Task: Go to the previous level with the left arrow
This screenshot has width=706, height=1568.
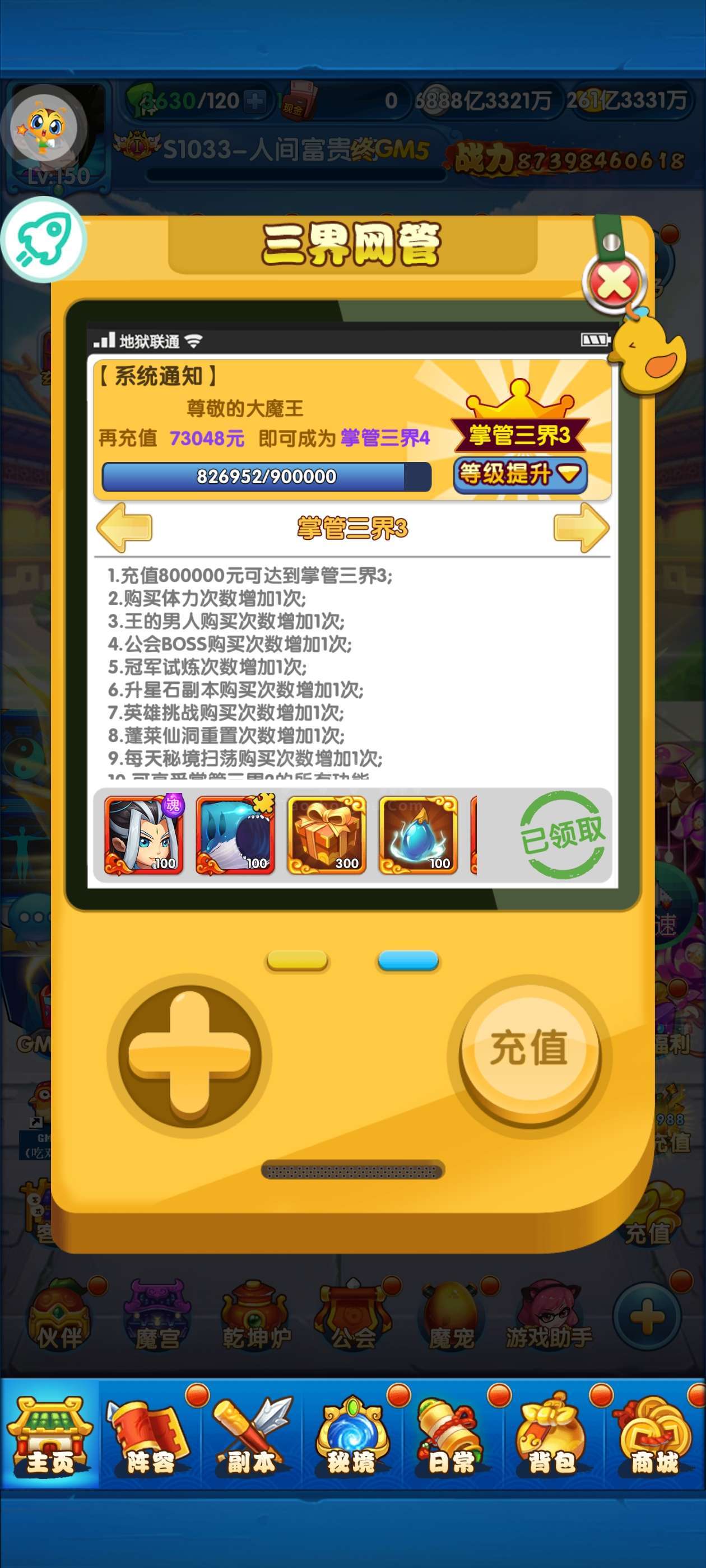Action: (124, 527)
